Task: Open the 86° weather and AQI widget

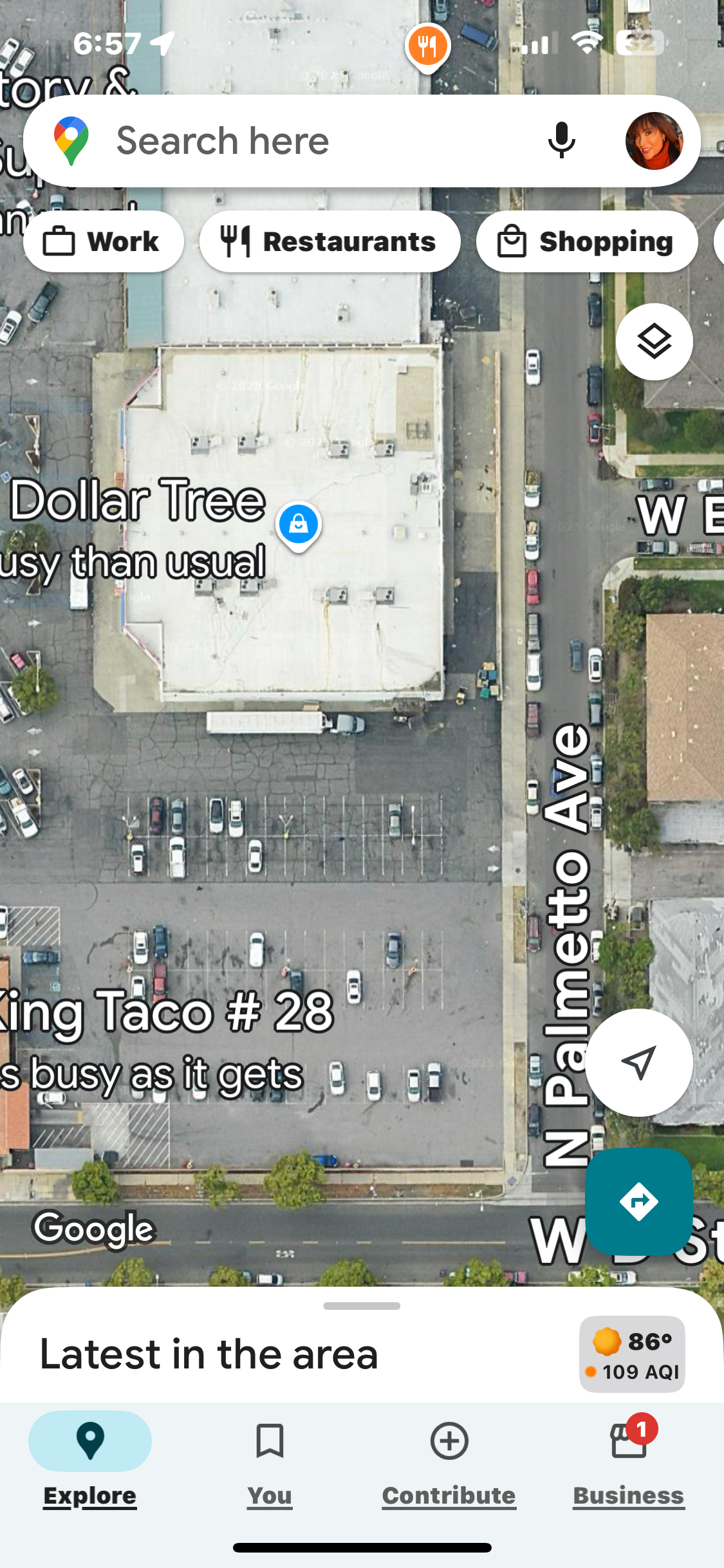Action: pyautogui.click(x=632, y=1354)
